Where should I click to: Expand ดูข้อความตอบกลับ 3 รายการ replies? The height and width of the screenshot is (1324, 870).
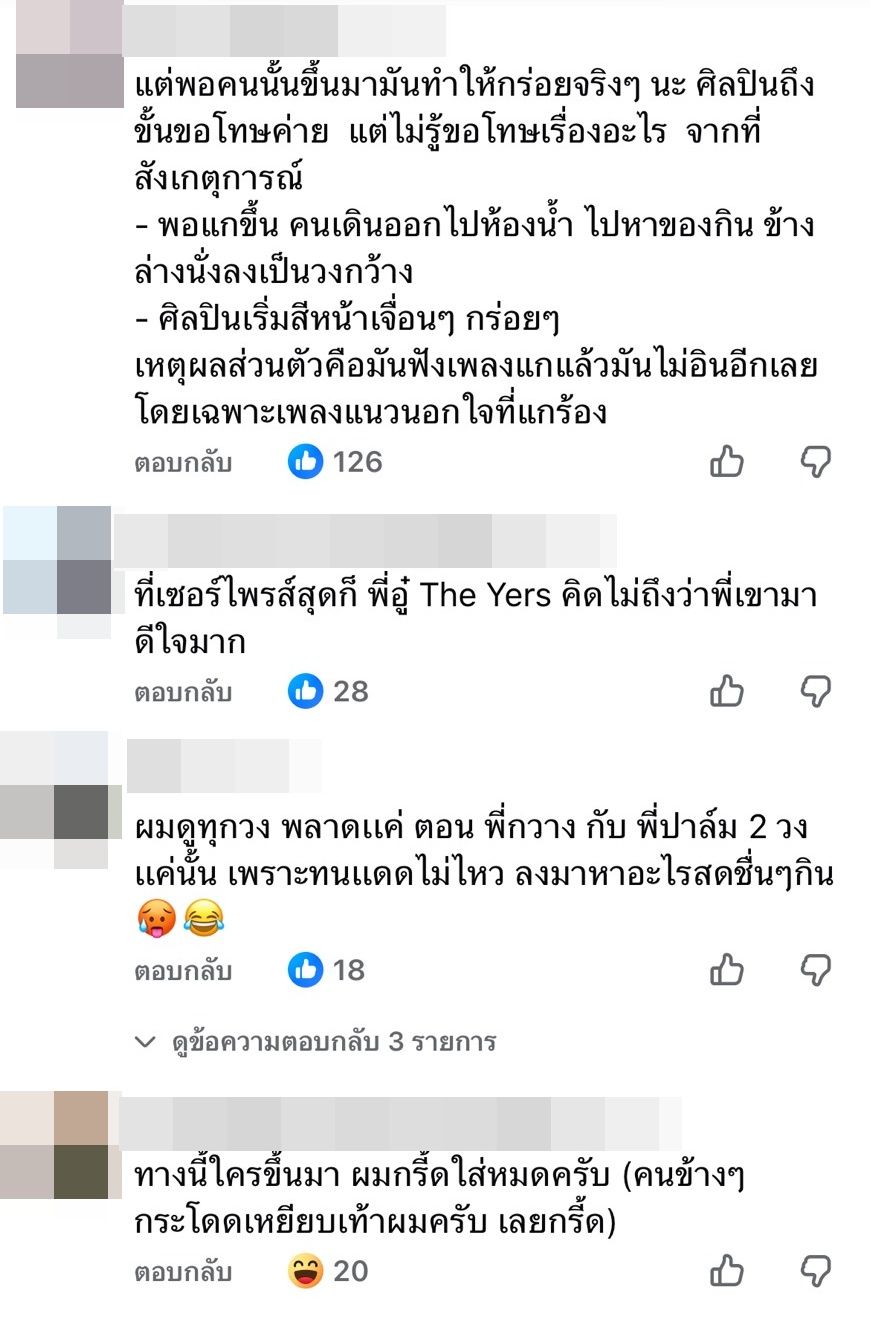[x=316, y=1042]
